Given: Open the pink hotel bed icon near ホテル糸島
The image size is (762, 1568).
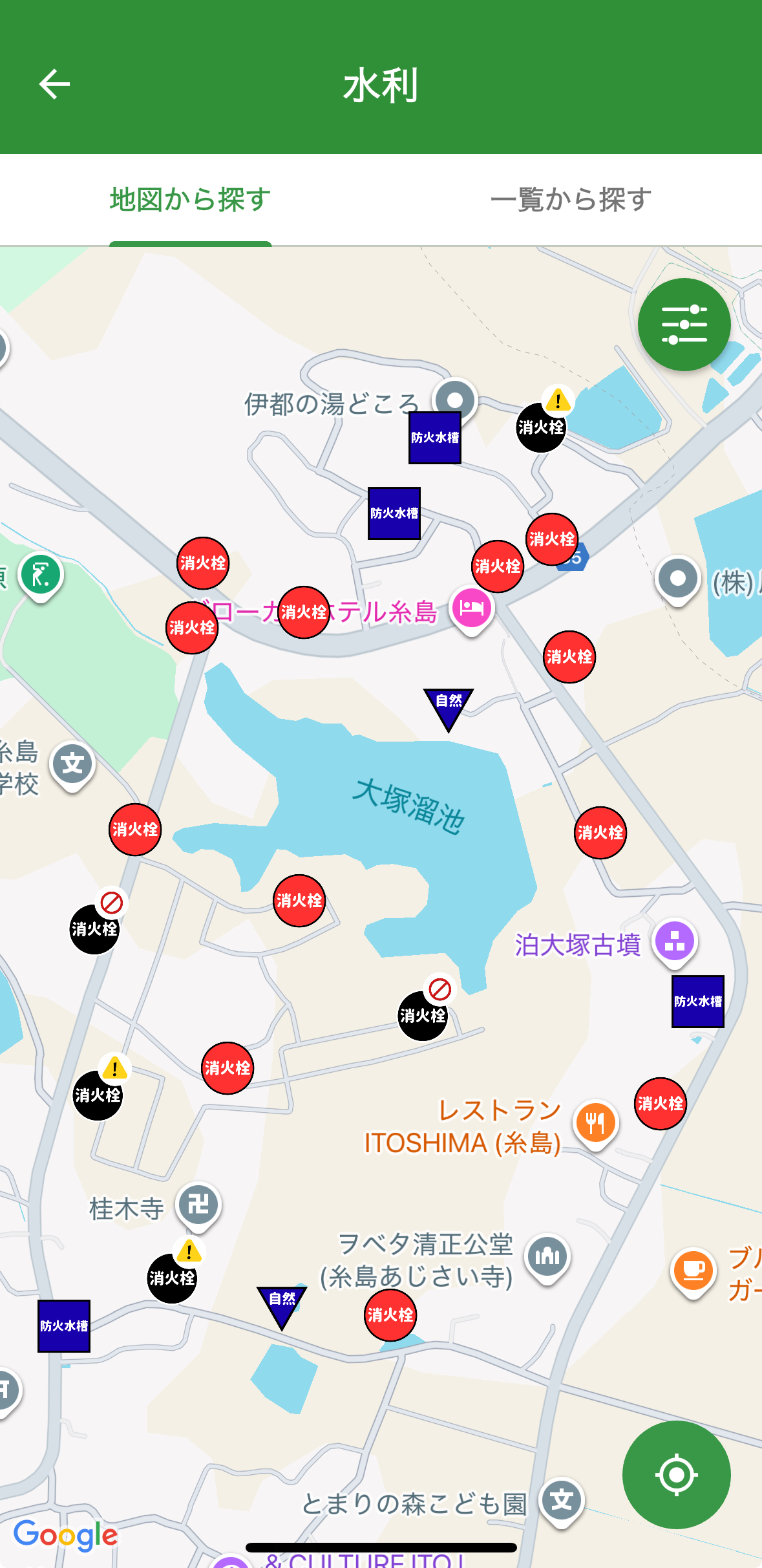Looking at the screenshot, I should [x=472, y=608].
